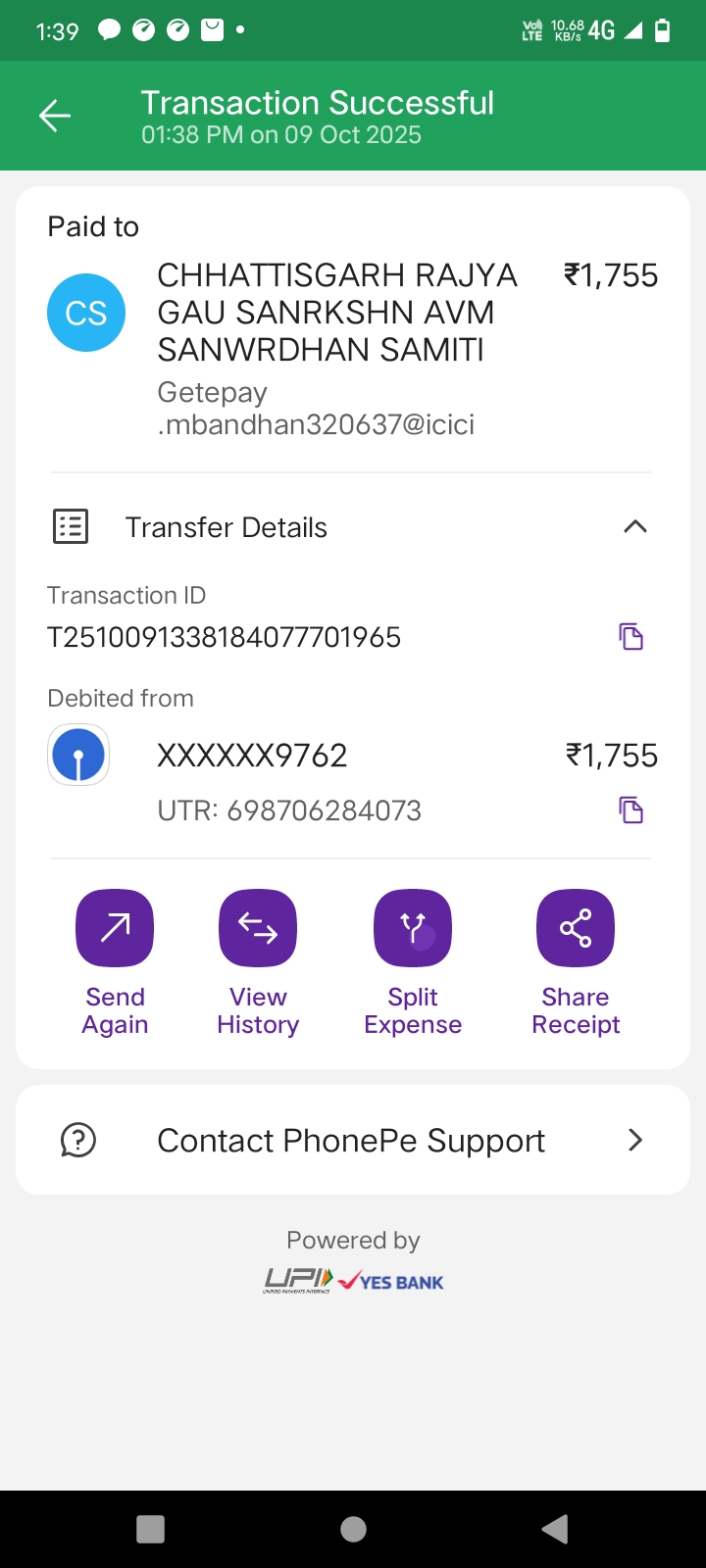Collapse the Transfer Details section
This screenshot has width=706, height=1568.
(634, 527)
